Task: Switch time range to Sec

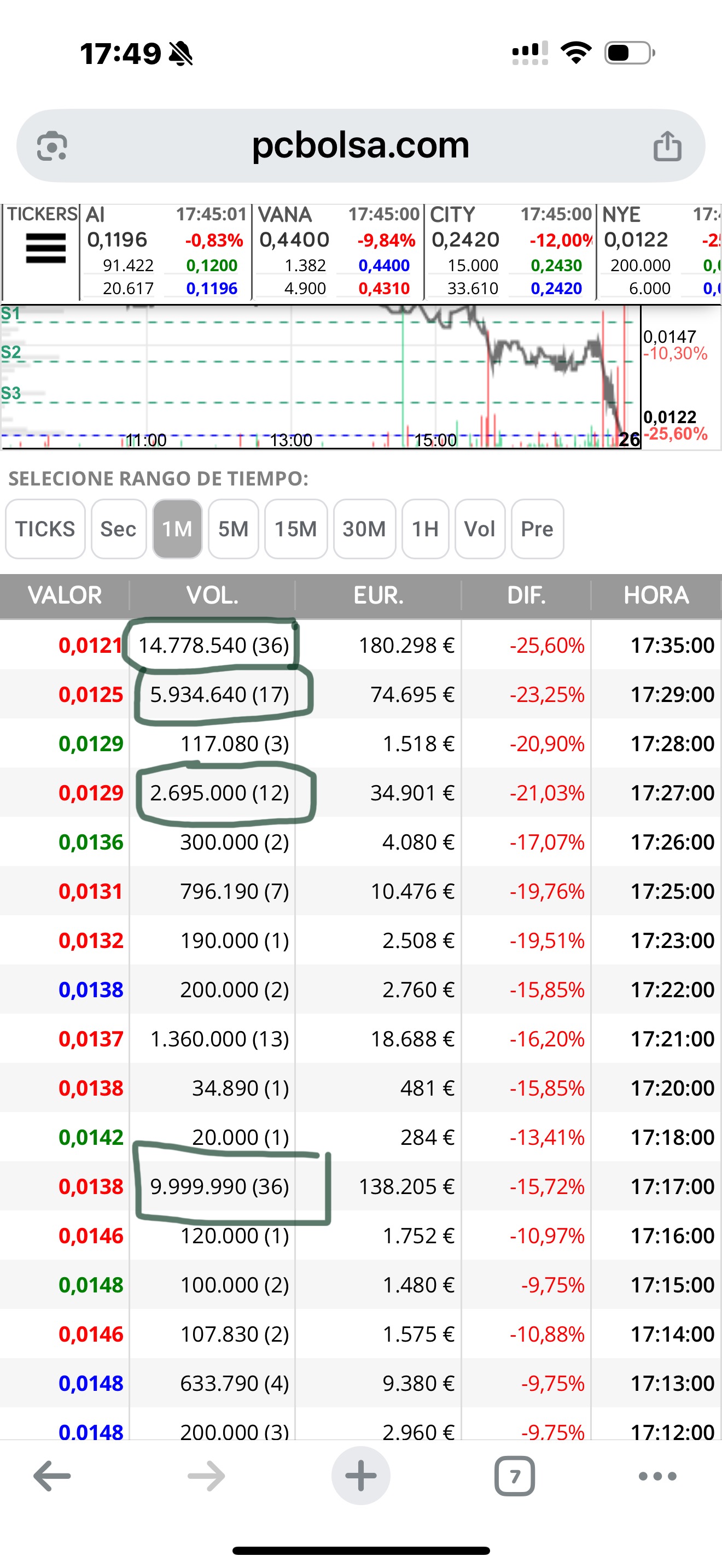Action: [x=119, y=529]
